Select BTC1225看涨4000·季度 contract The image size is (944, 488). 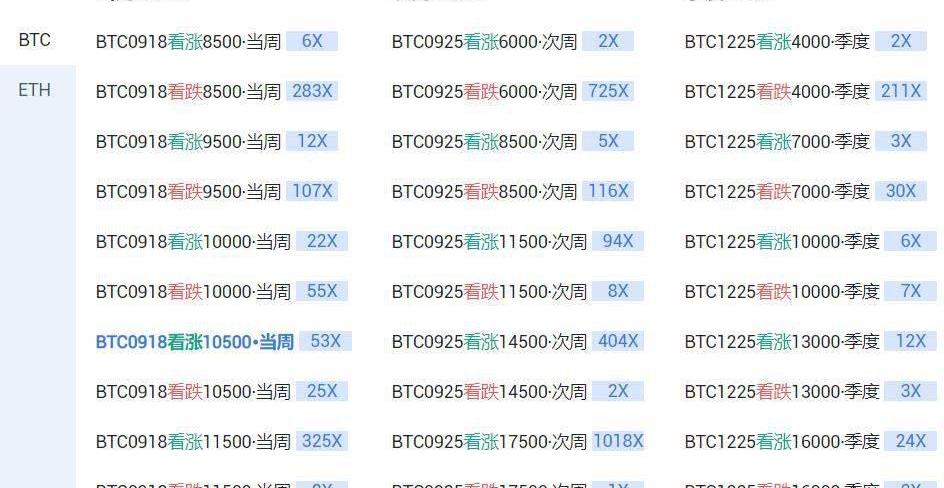[x=777, y=42]
